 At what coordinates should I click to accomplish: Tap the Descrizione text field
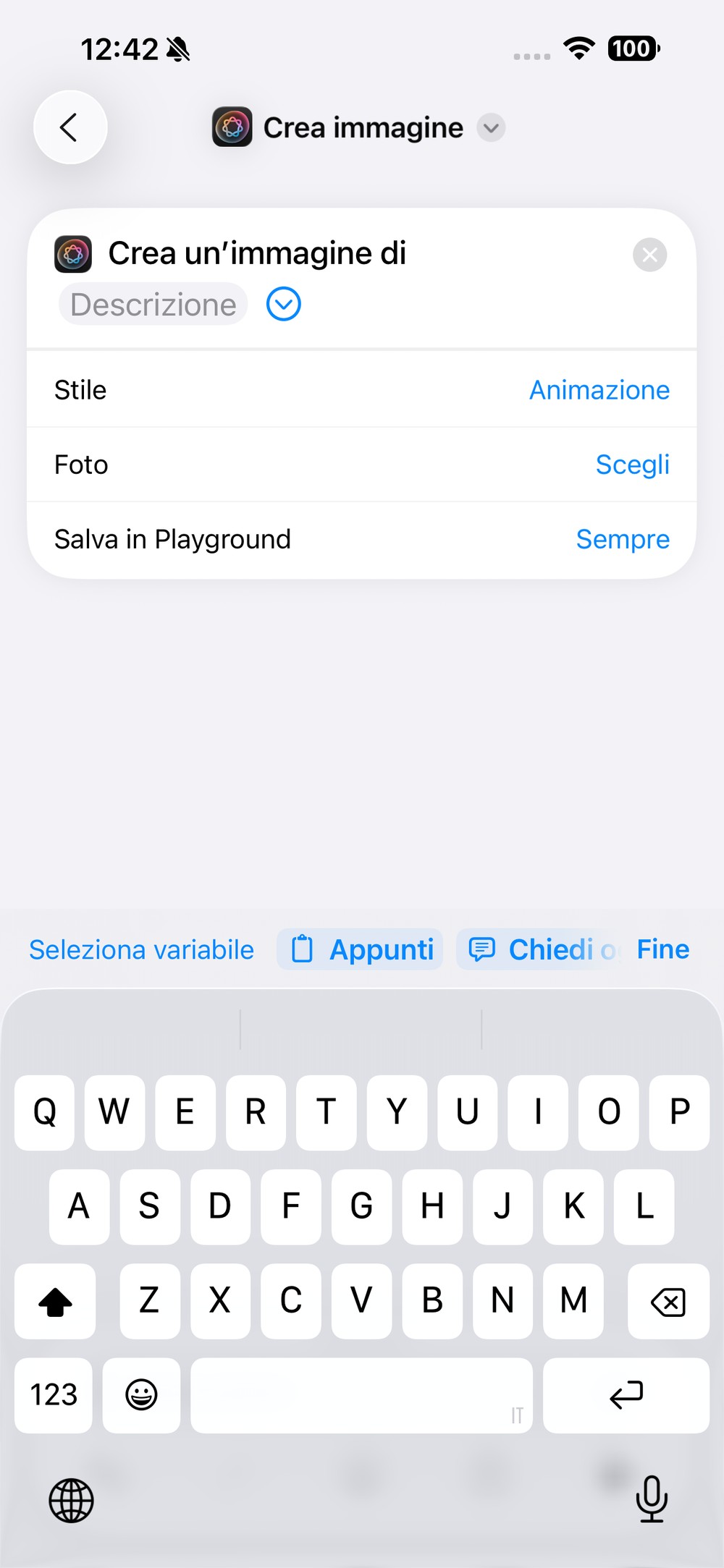pyautogui.click(x=153, y=305)
